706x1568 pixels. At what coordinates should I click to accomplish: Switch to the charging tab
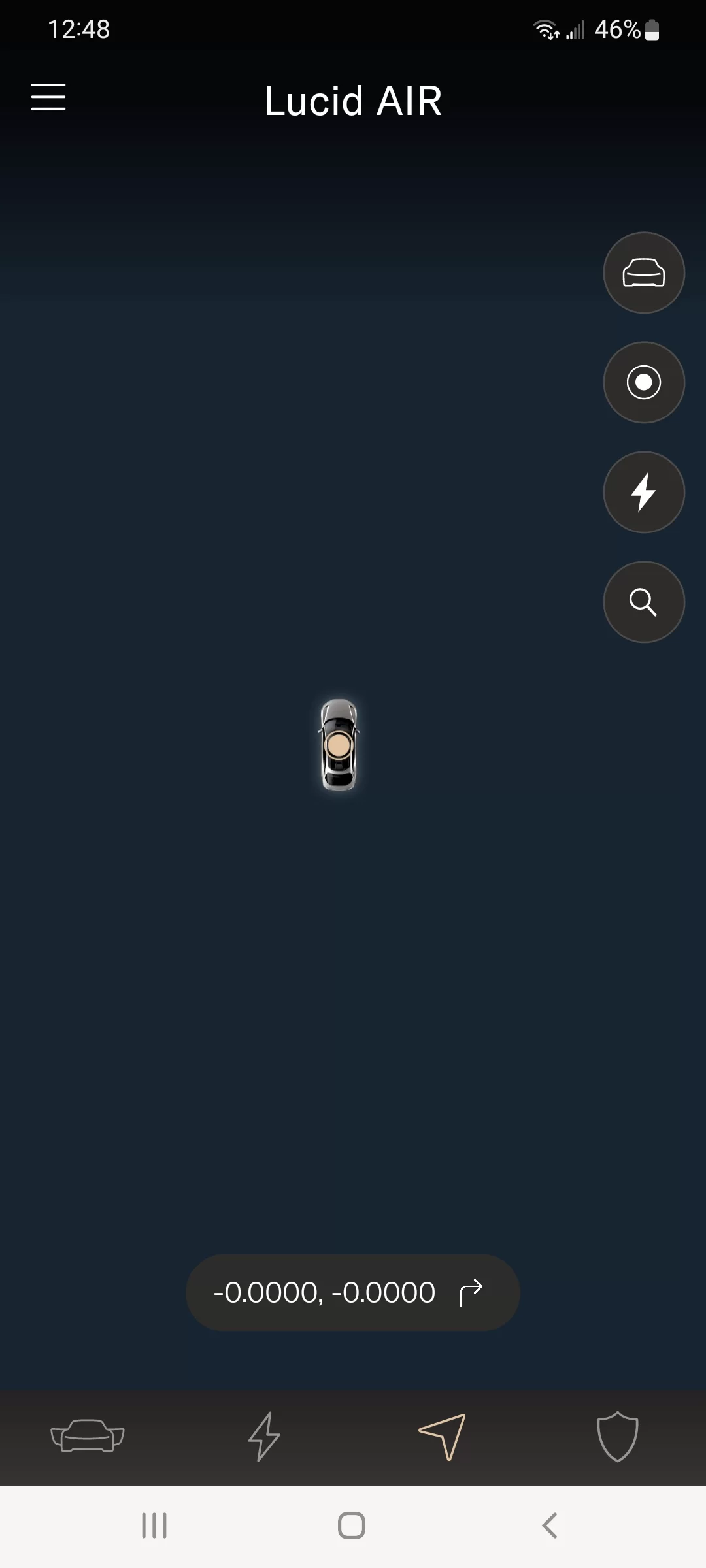(x=264, y=1437)
